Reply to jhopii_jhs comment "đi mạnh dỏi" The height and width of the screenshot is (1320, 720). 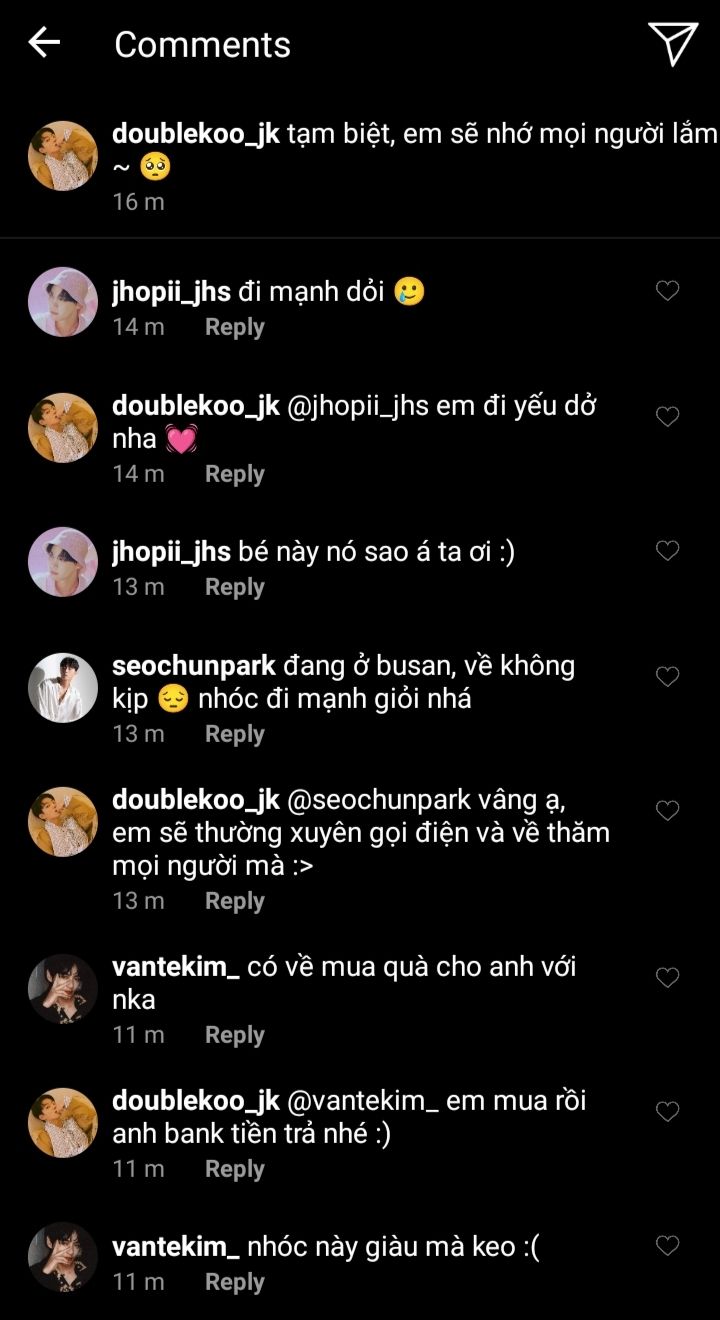coord(234,327)
